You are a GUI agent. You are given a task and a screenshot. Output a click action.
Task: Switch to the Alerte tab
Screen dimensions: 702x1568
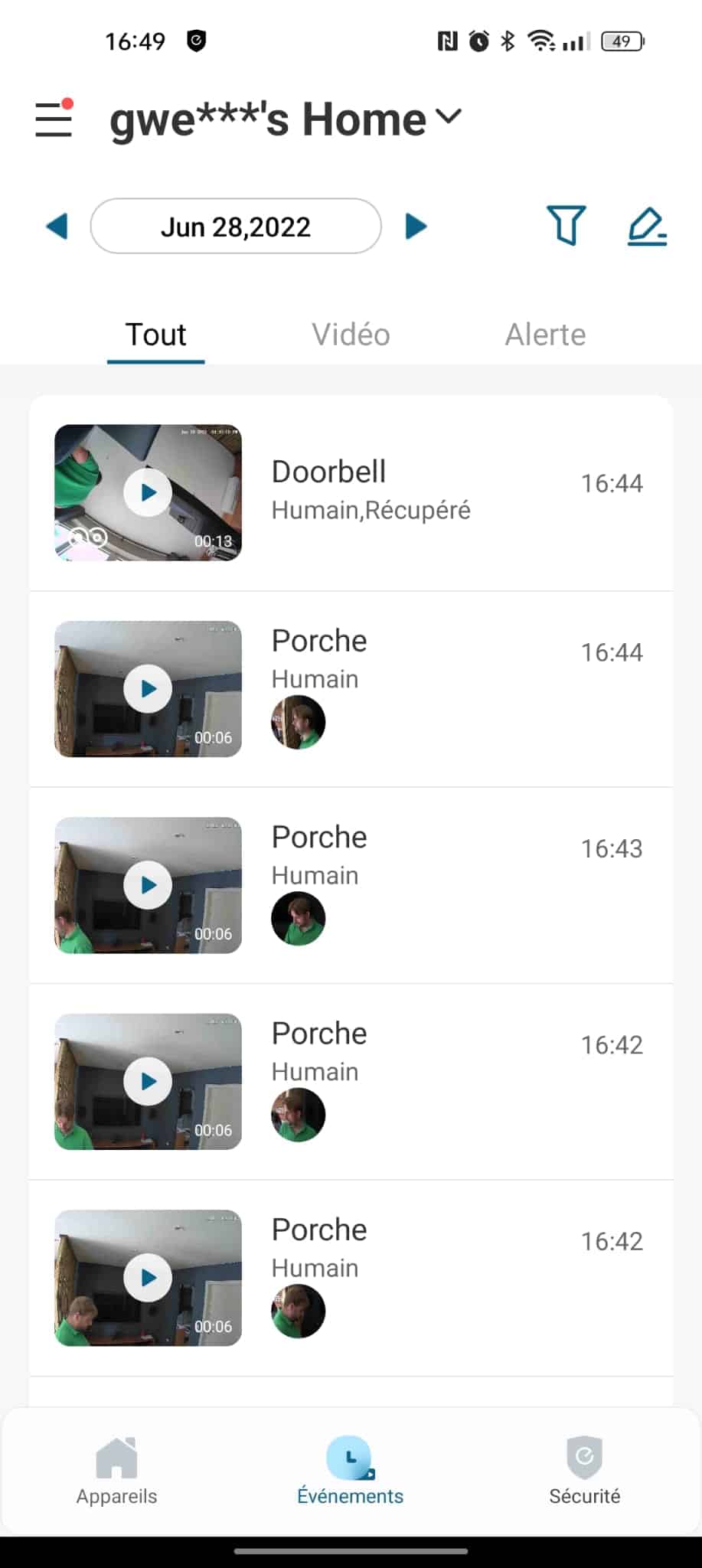(545, 335)
